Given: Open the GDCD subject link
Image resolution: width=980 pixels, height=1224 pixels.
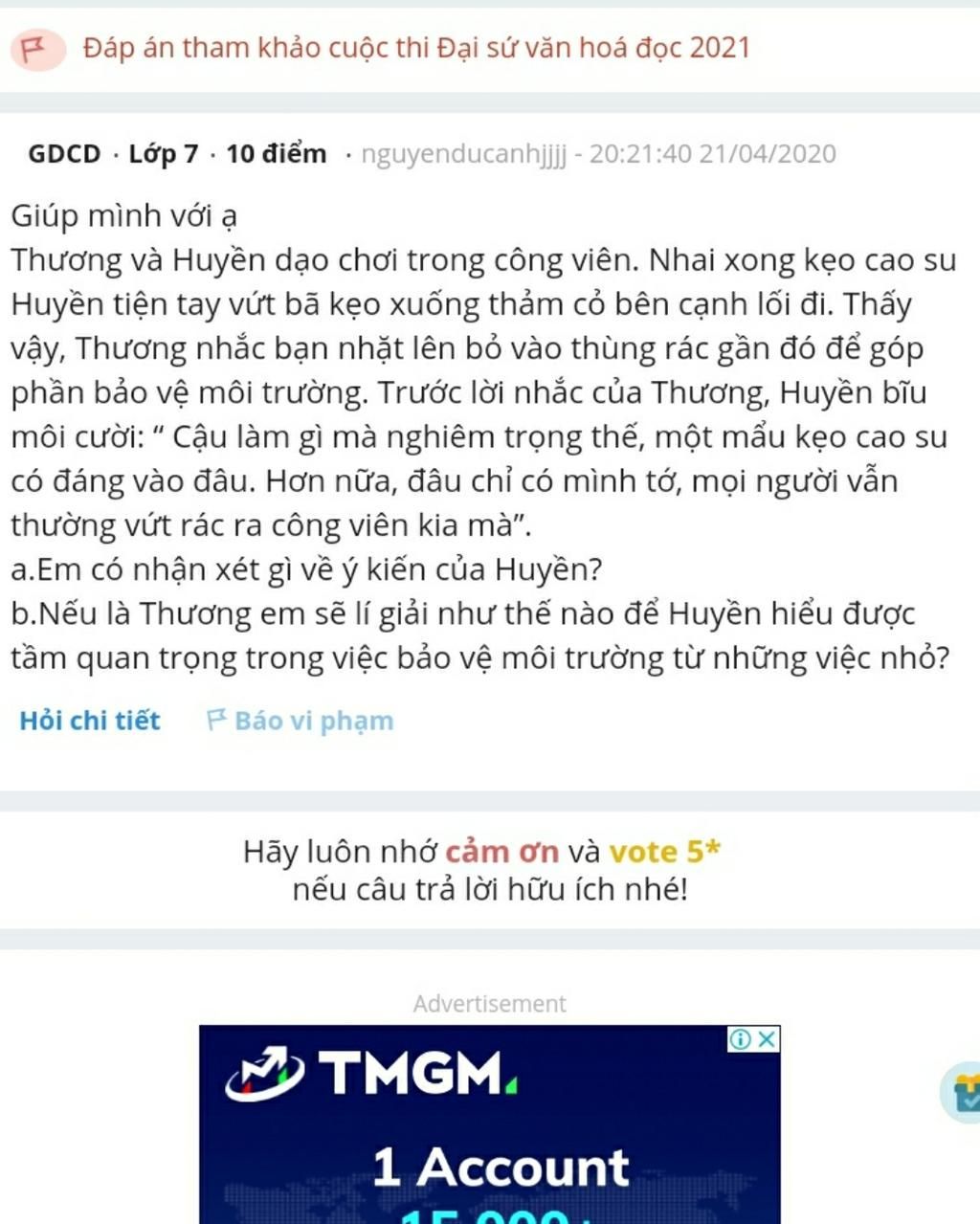Looking at the screenshot, I should pos(64,154).
